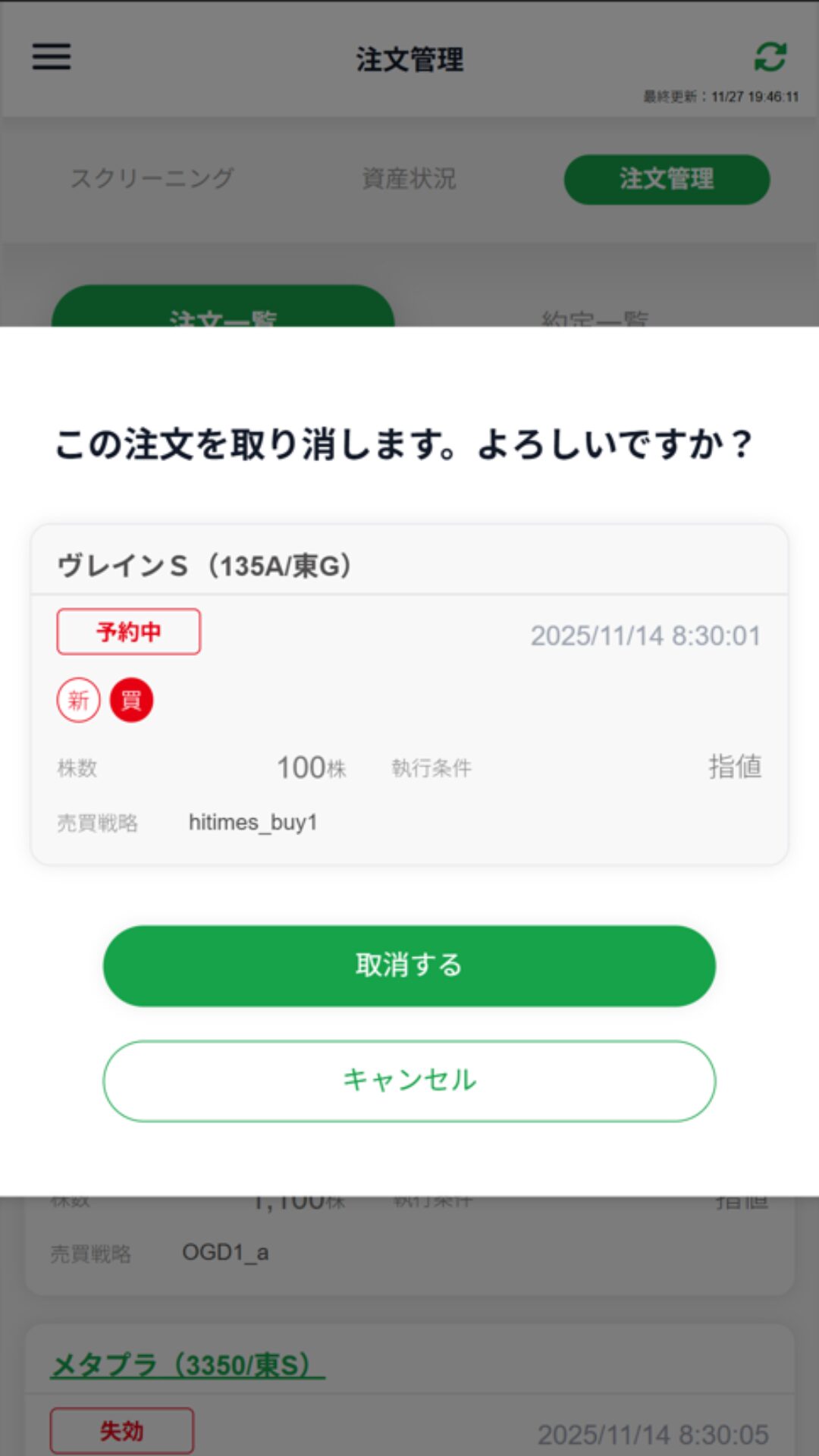Dismiss dialog via キャンセル button

(x=409, y=1081)
